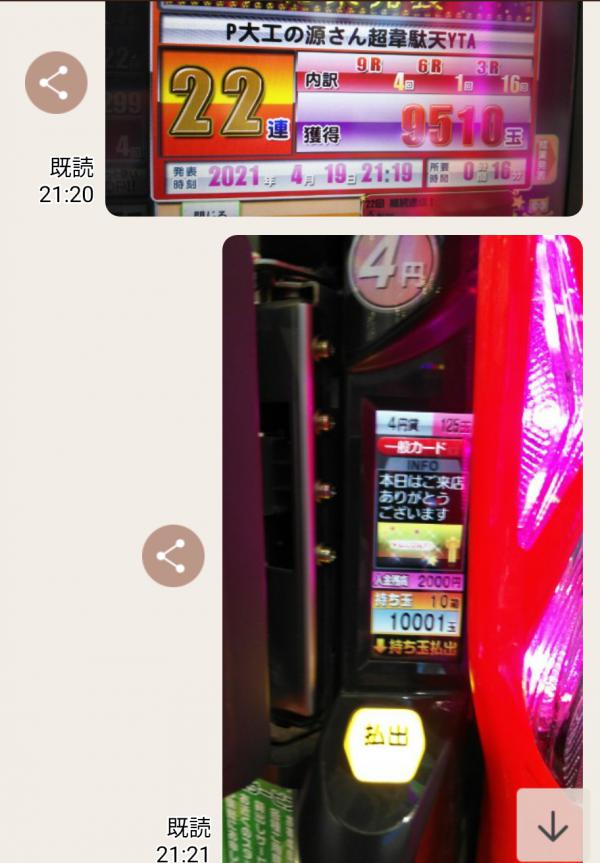Share the 22連 jackpot photo sent at 21:20

[56, 83]
